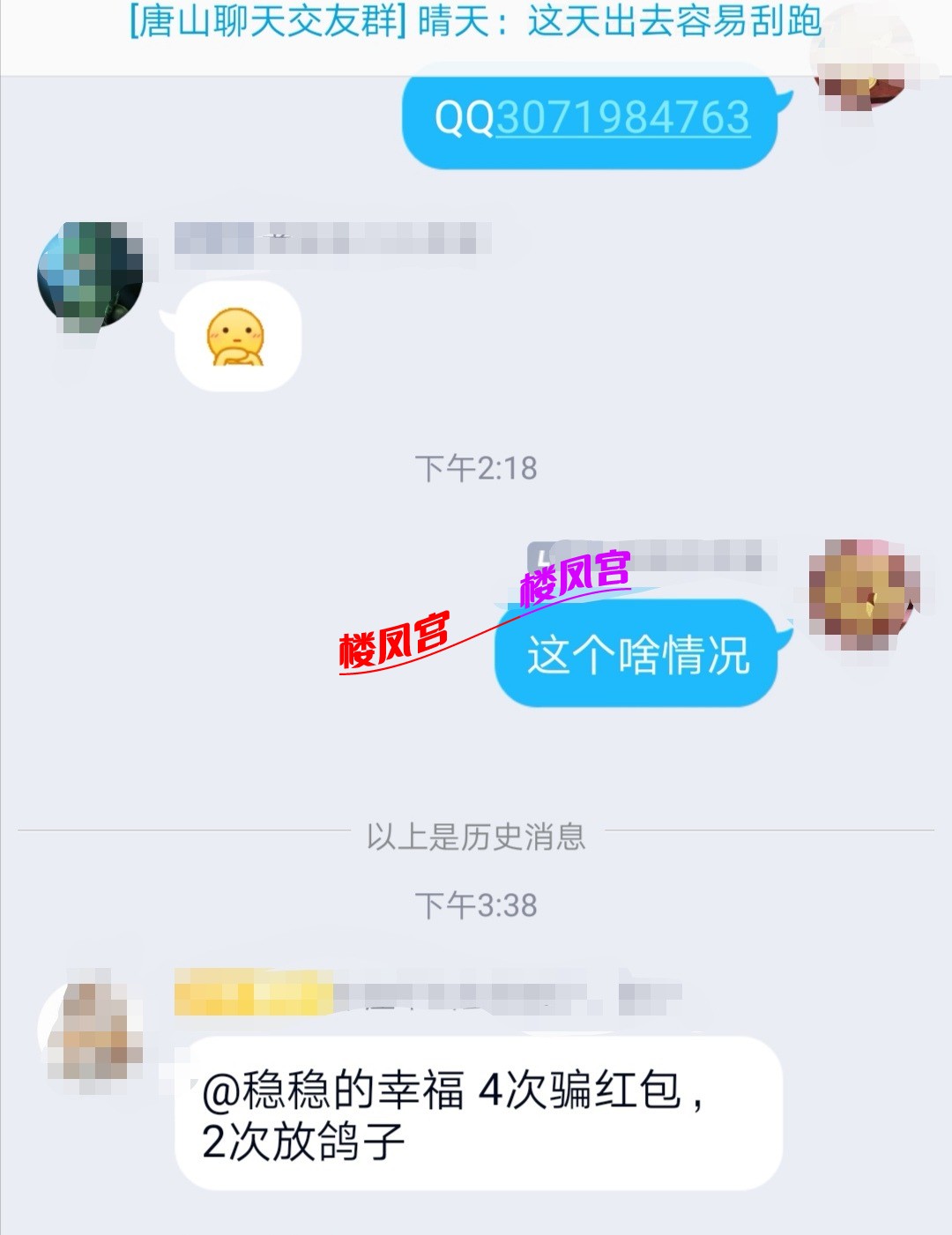Open the avatar beside the emoji message
Image resolution: width=952 pixels, height=1235 pixels.
click(x=91, y=276)
